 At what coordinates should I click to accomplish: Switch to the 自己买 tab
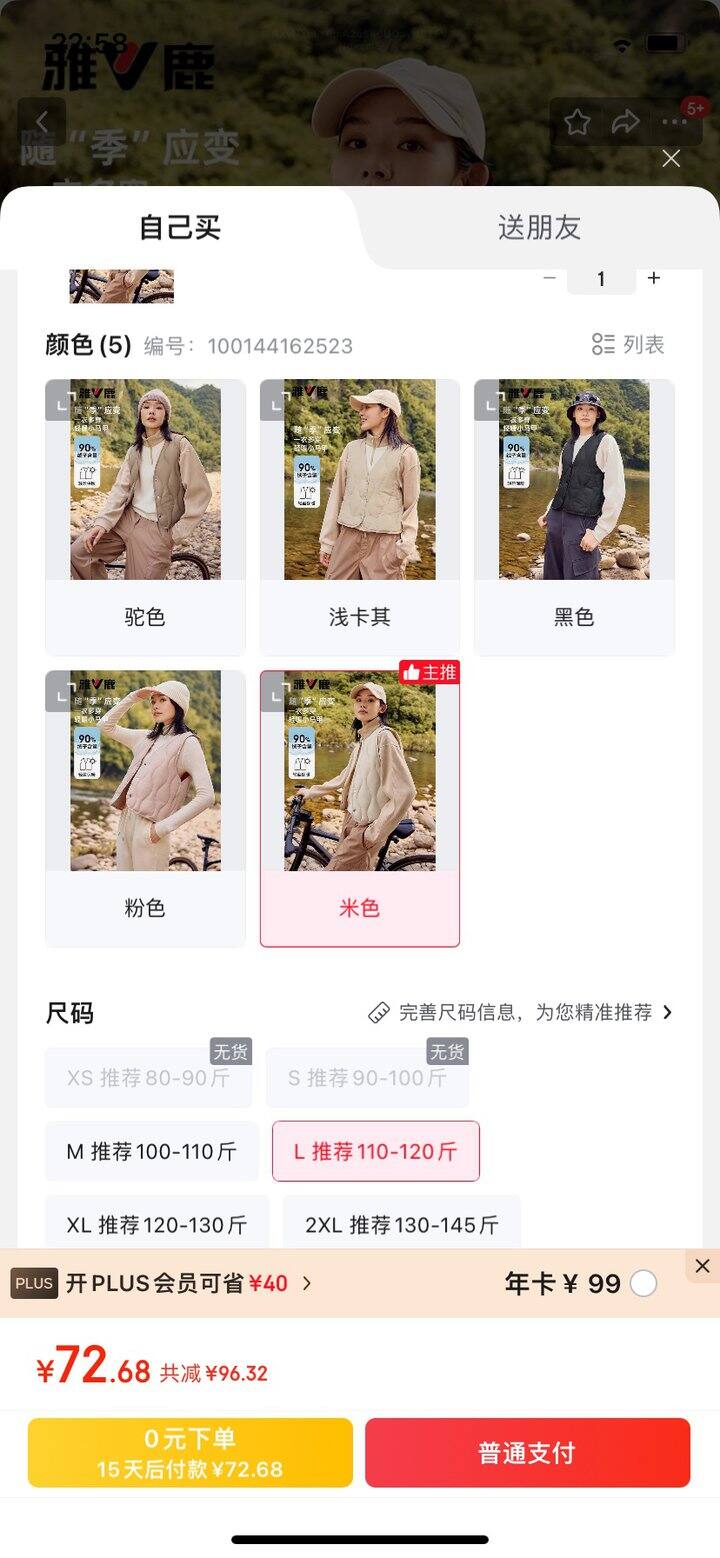coord(180,228)
